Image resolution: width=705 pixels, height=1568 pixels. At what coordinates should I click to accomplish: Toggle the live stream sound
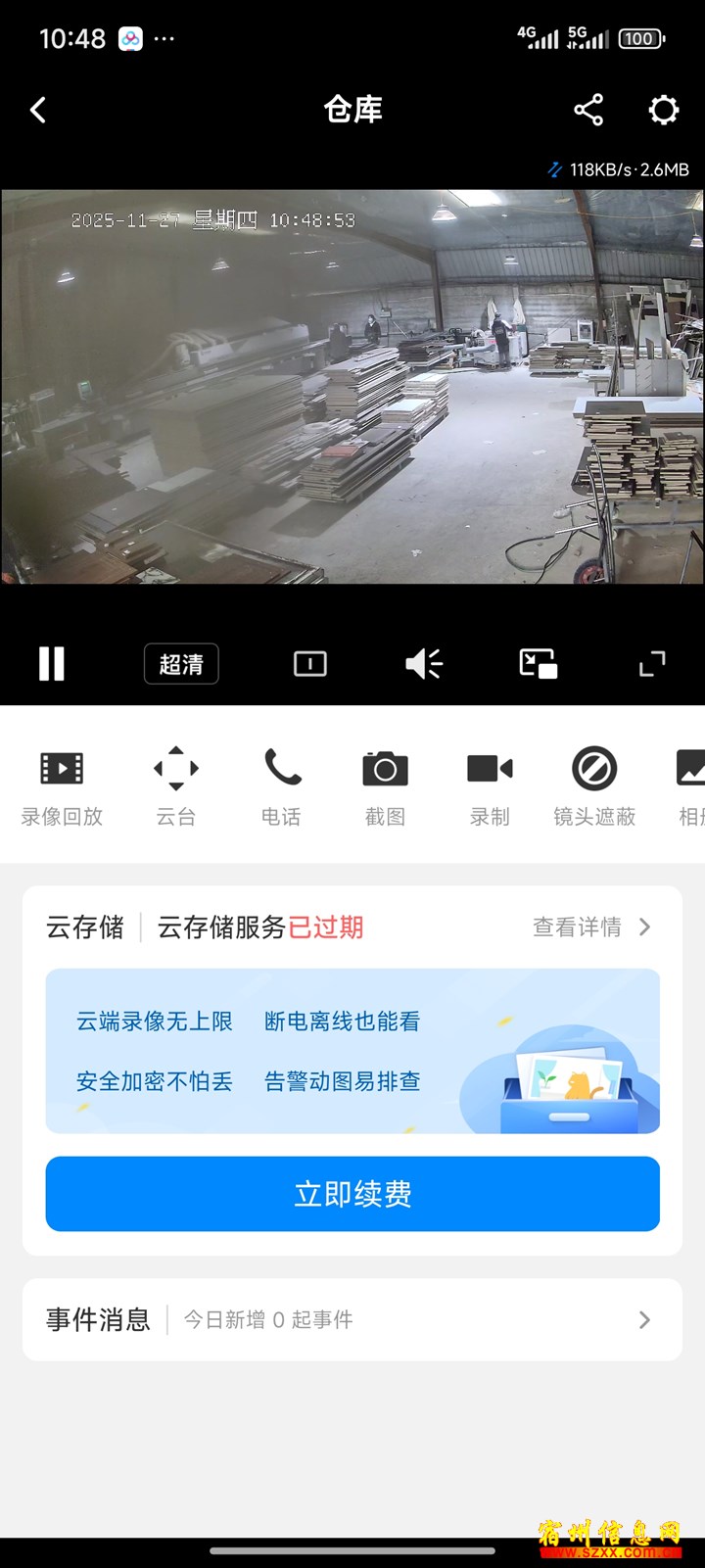pyautogui.click(x=424, y=664)
